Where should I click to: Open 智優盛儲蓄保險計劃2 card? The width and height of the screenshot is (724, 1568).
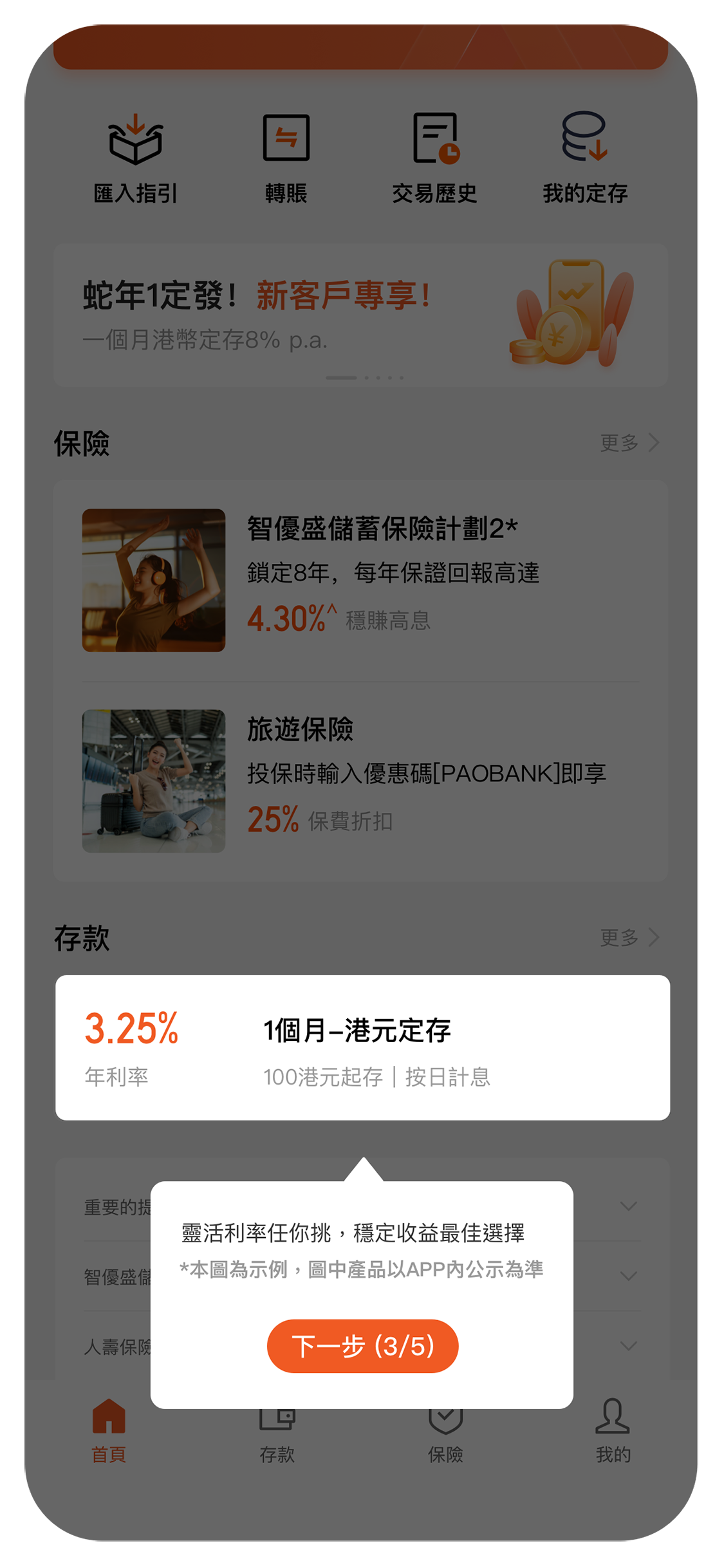click(360, 580)
